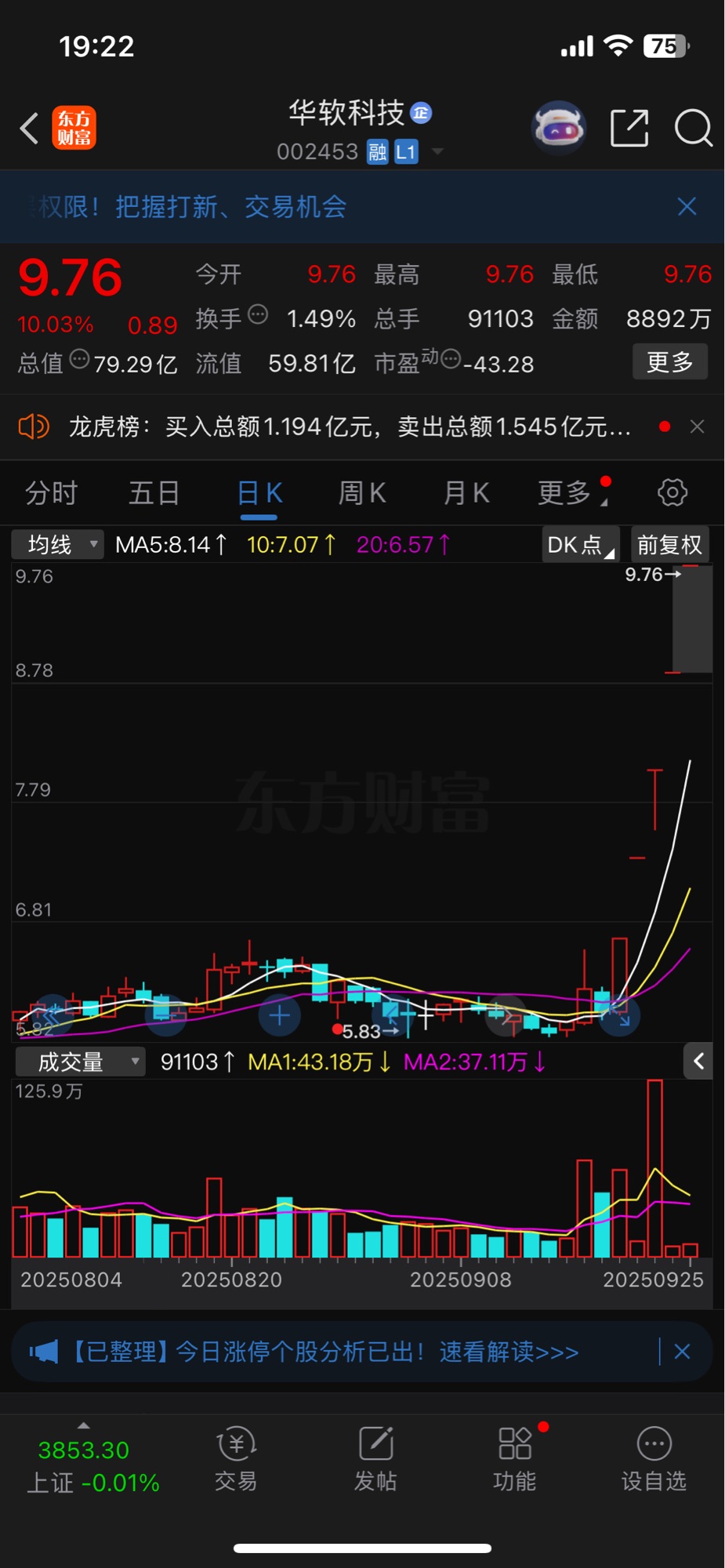Select the 周K chart tab
The width and height of the screenshot is (725, 1568).
361,493
